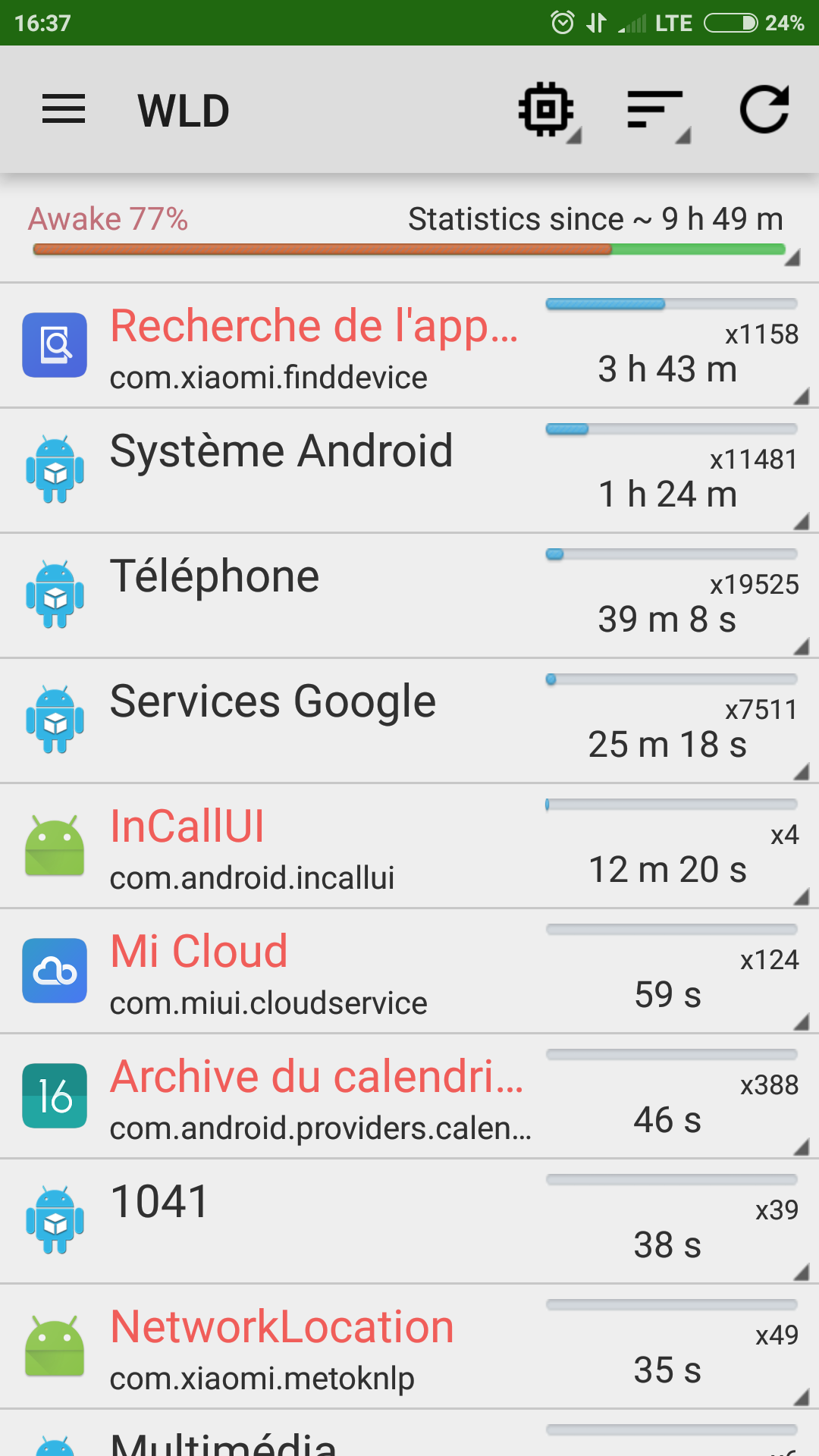
Task: Open the Système Android entry
Action: click(409, 471)
